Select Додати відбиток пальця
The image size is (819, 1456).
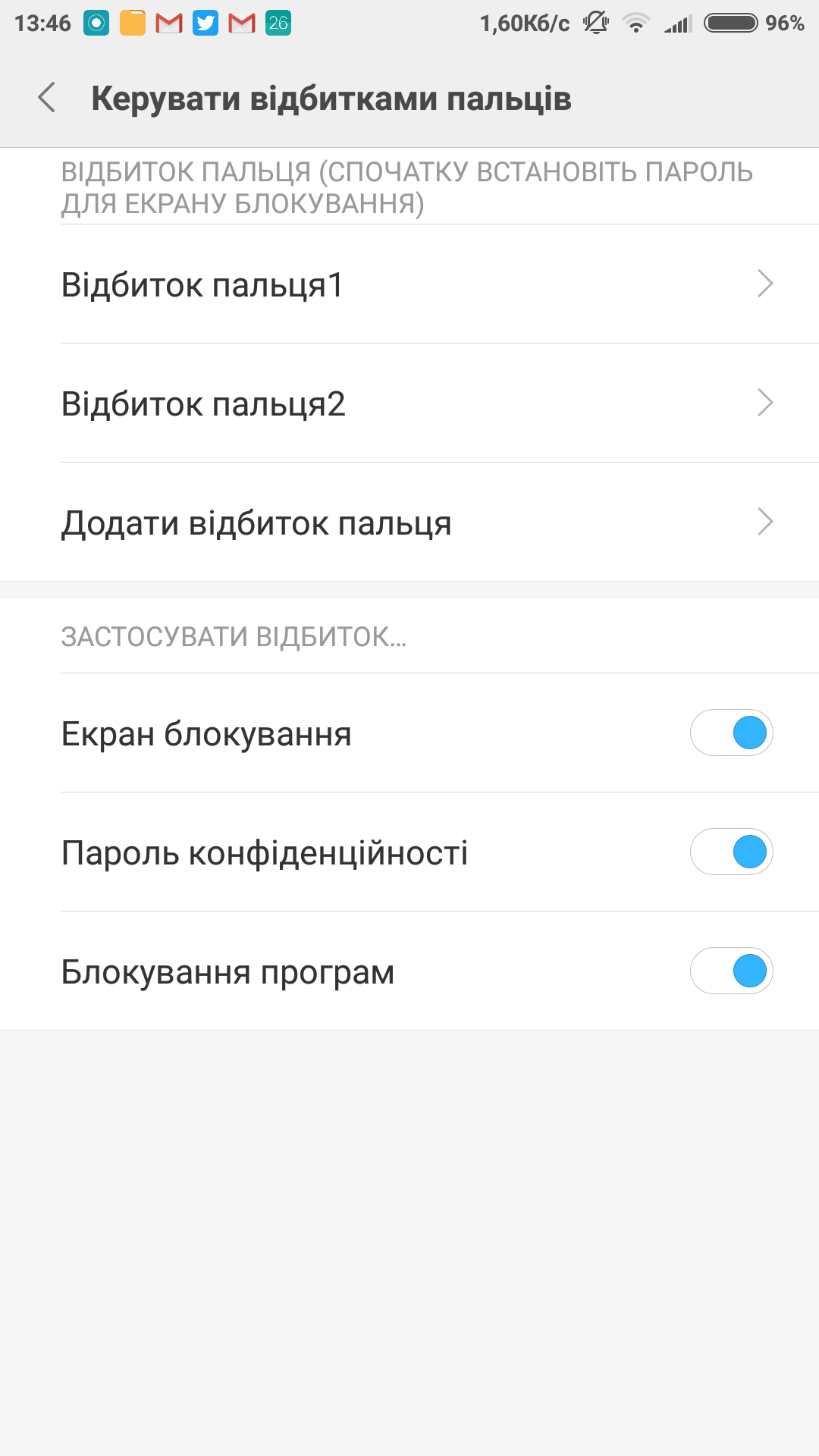click(409, 522)
